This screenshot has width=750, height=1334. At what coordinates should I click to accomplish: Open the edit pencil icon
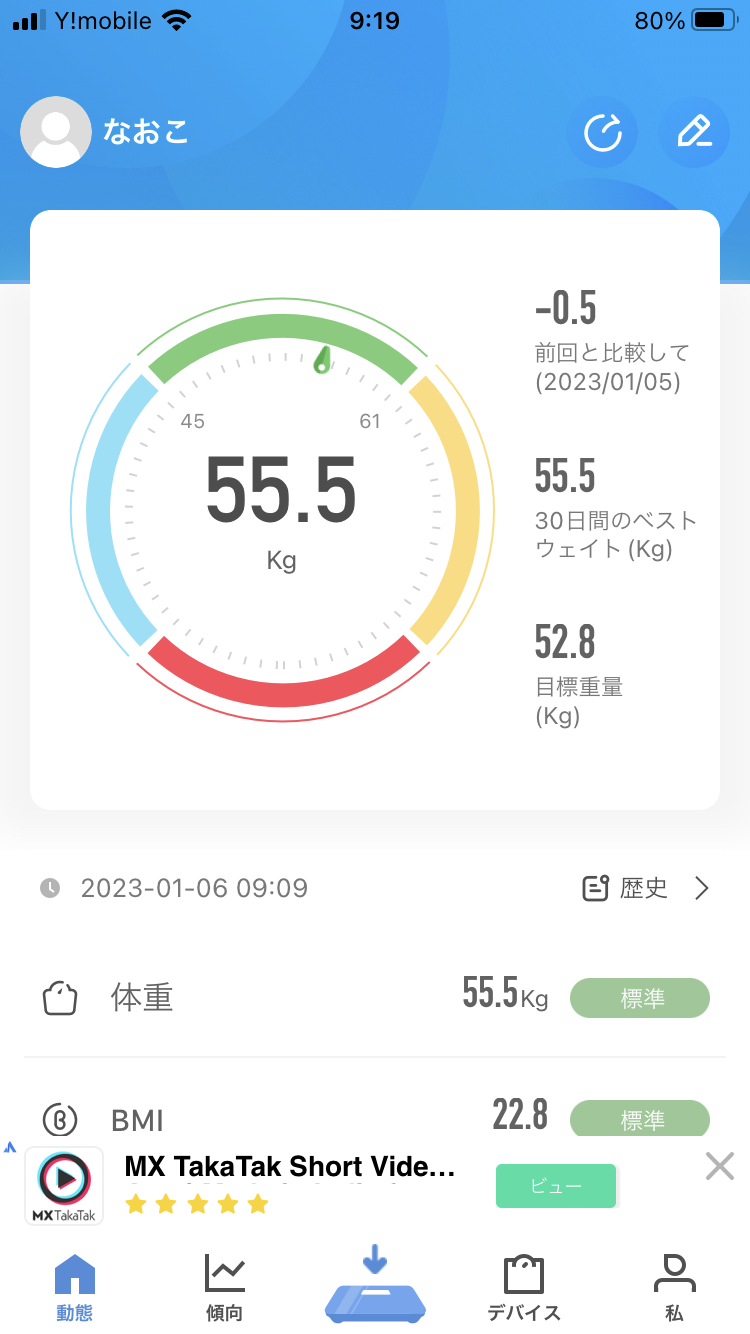tap(694, 132)
